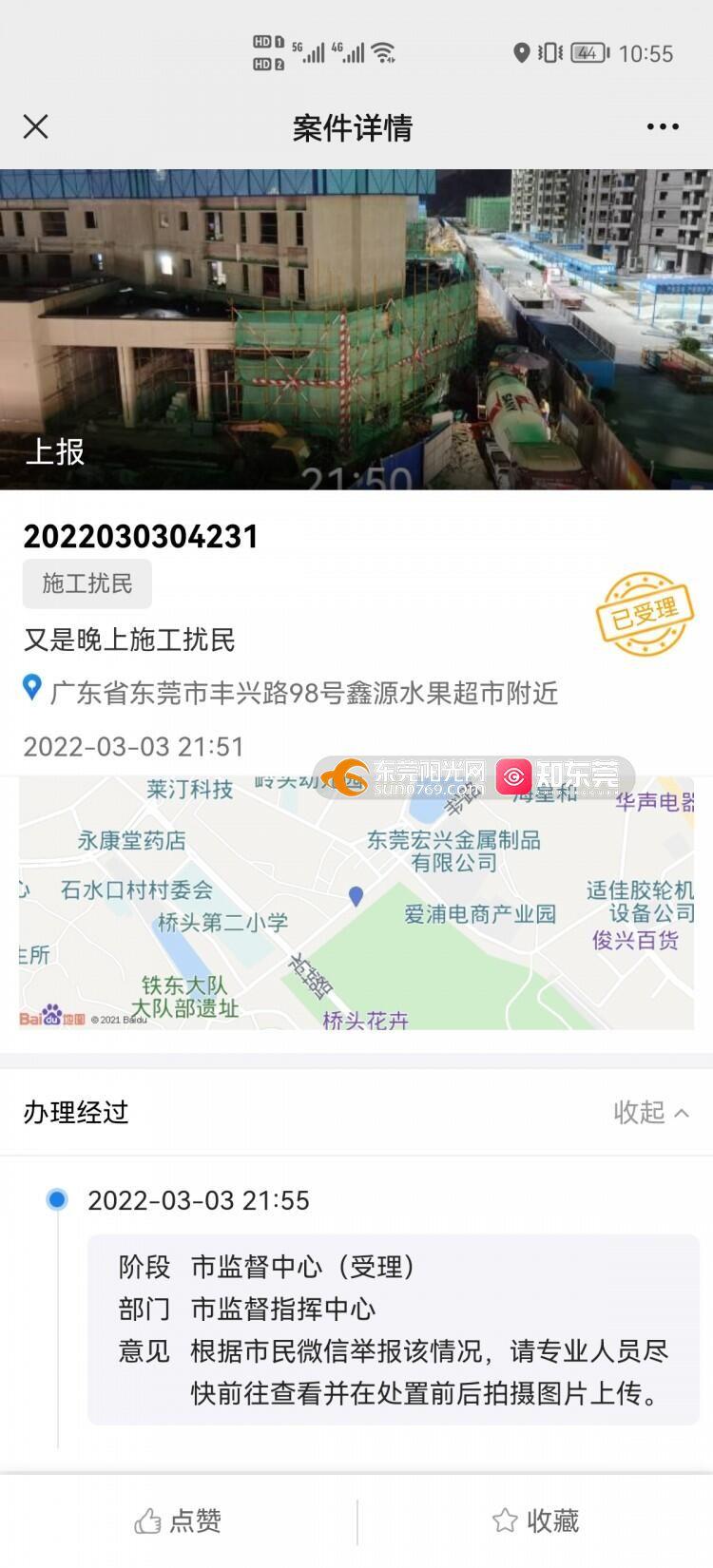713x1568 pixels.
Task: Like this case with 点赞
Action: 178,1521
